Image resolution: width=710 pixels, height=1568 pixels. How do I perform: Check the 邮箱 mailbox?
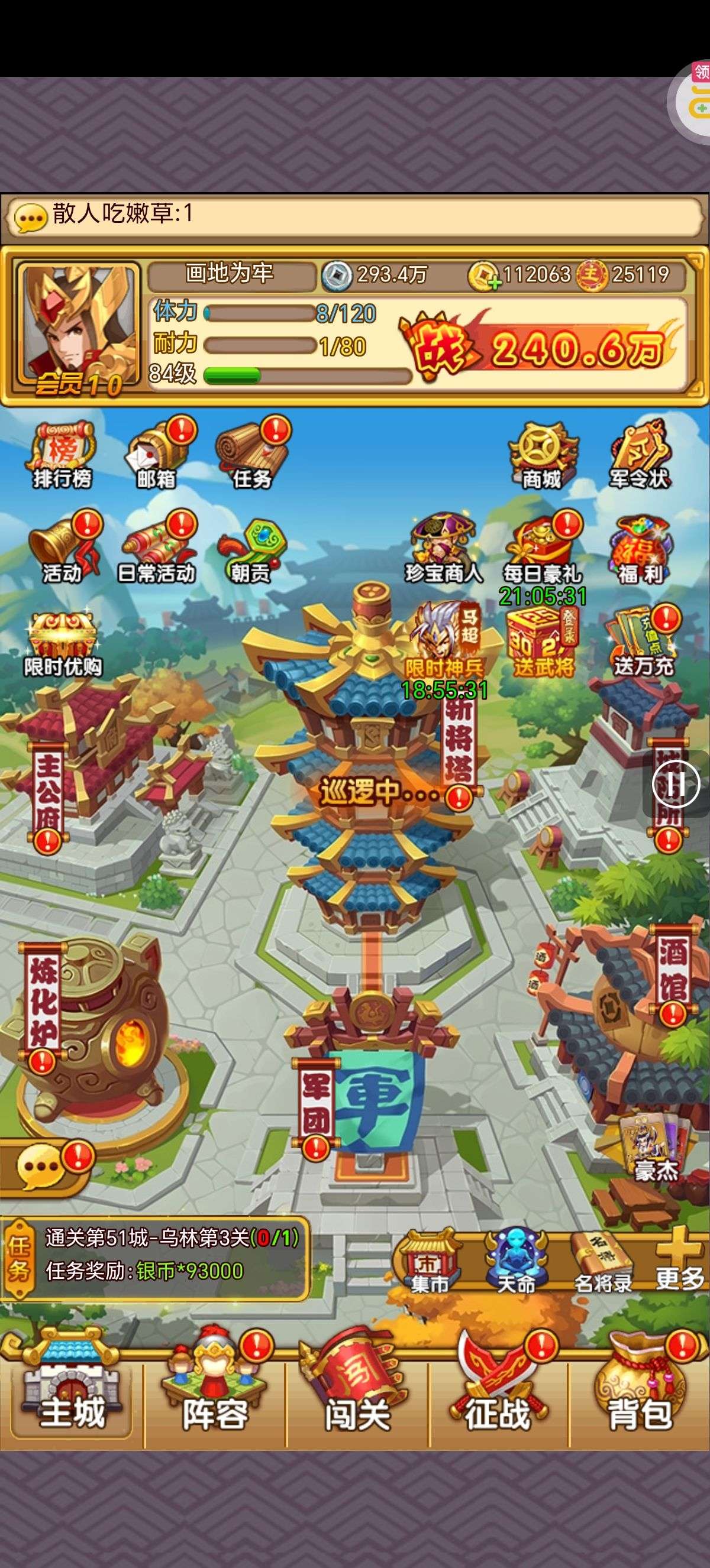(156, 456)
